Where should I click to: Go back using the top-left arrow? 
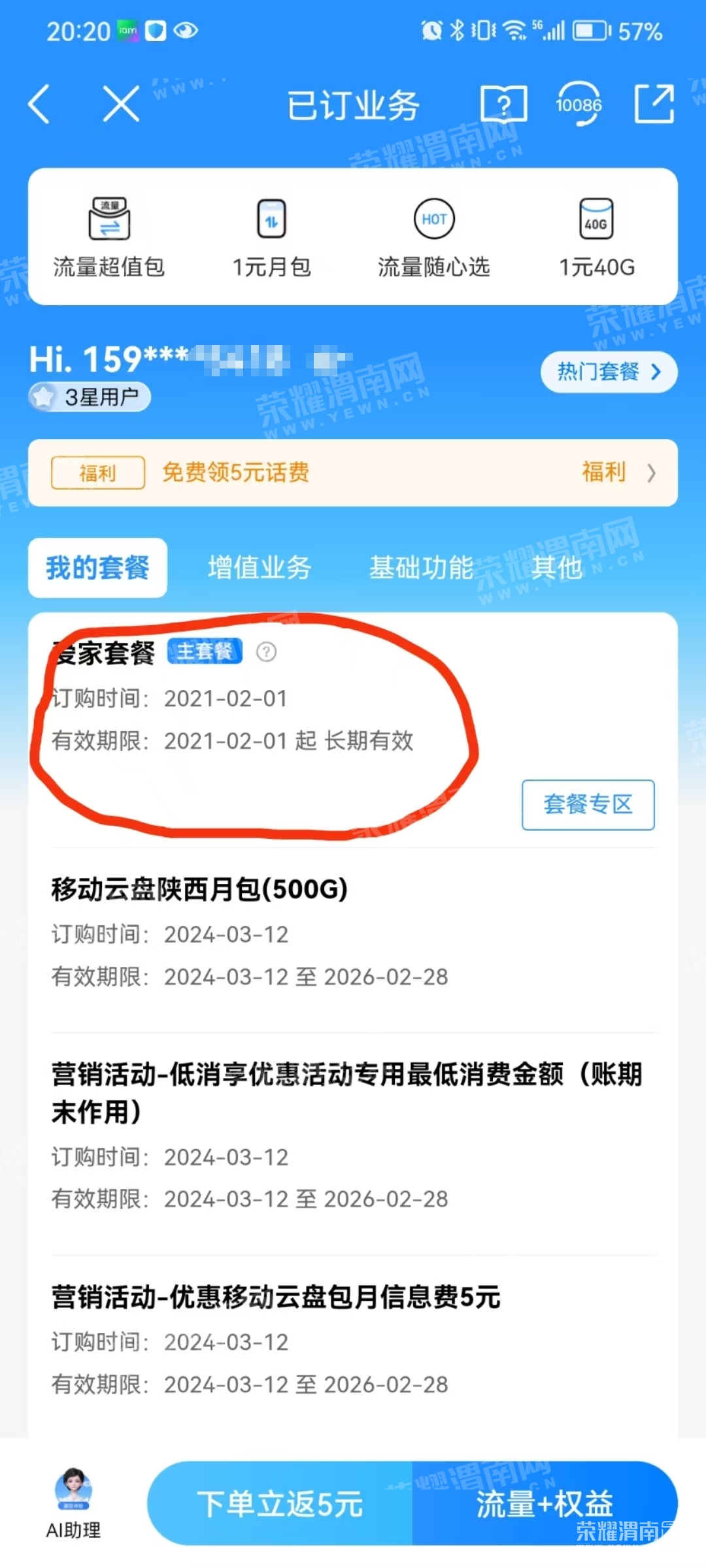(39, 104)
